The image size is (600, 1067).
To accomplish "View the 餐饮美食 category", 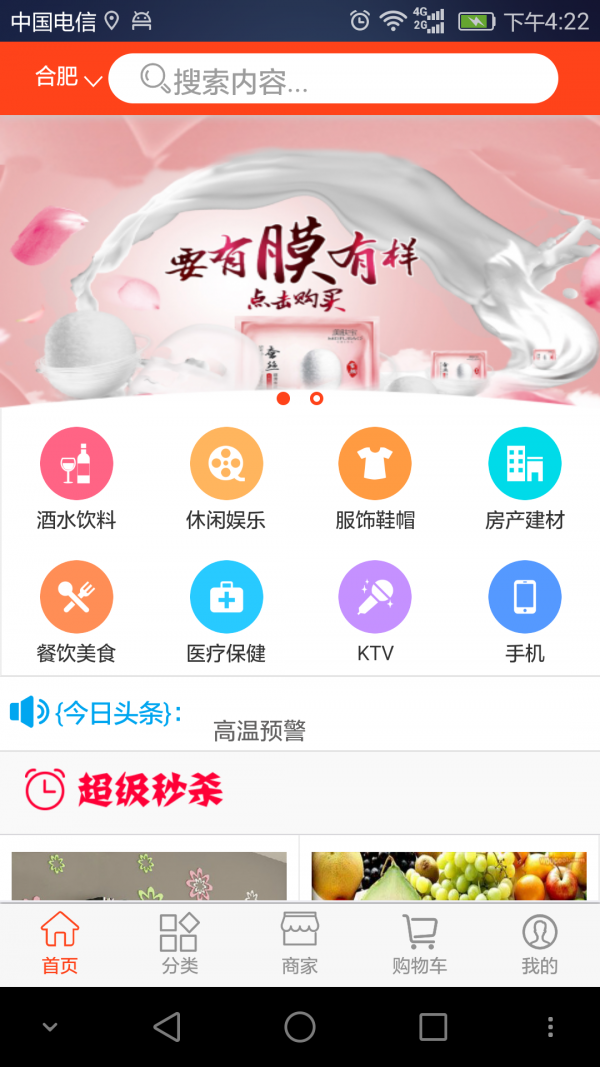I will coord(76,612).
